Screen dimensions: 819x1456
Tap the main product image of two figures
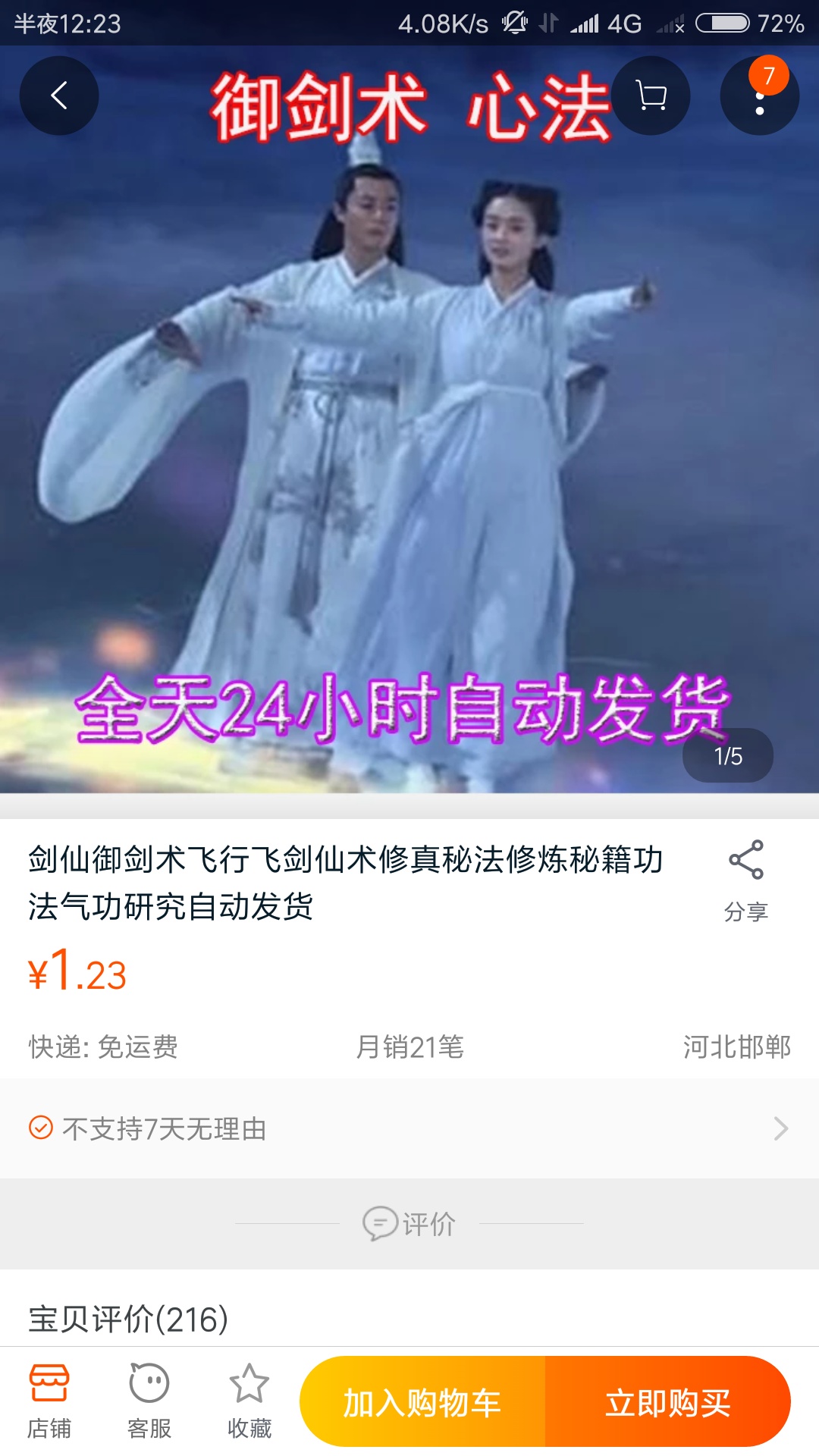(x=409, y=417)
